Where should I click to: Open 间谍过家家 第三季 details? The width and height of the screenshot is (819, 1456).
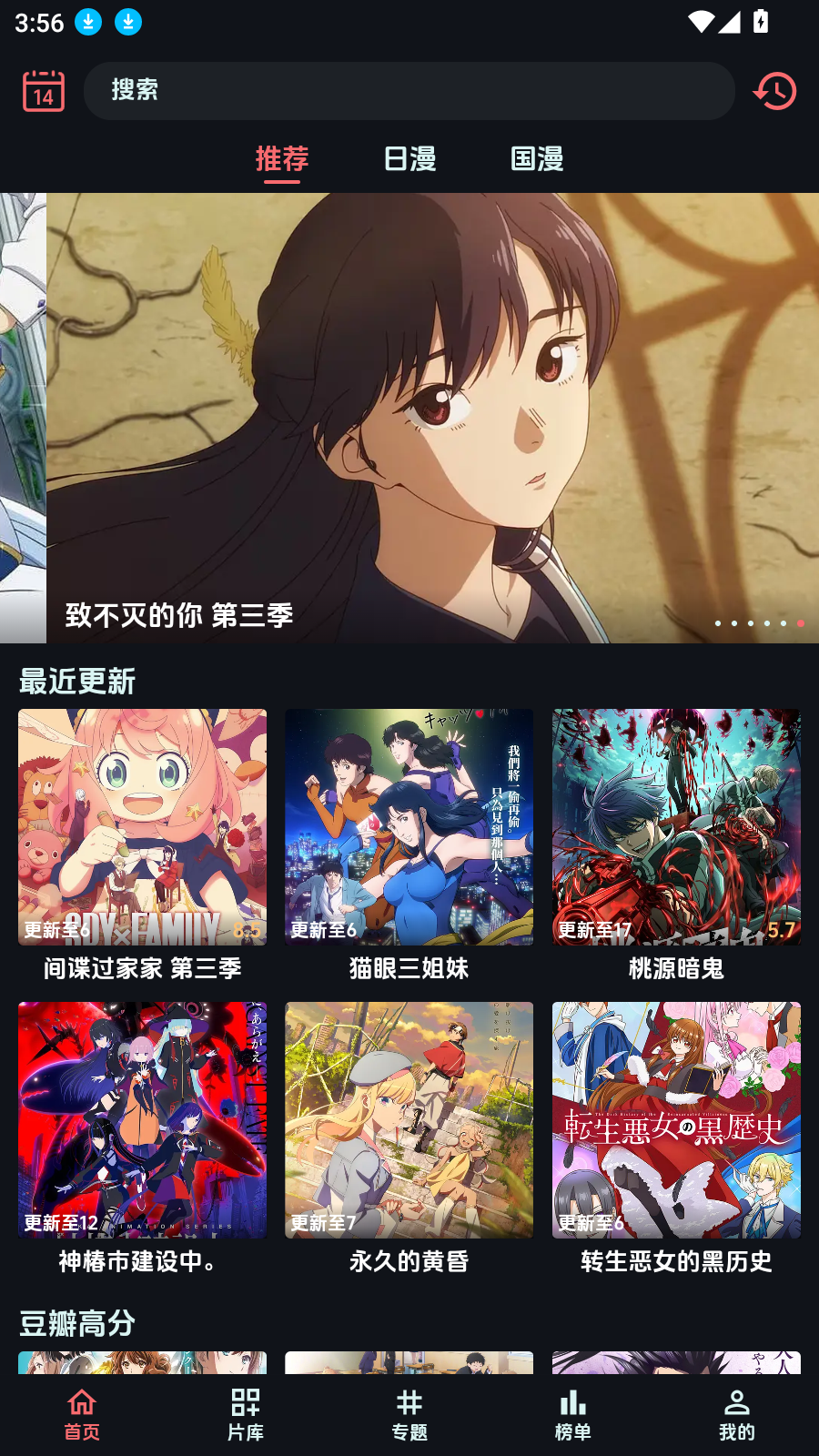coord(141,828)
